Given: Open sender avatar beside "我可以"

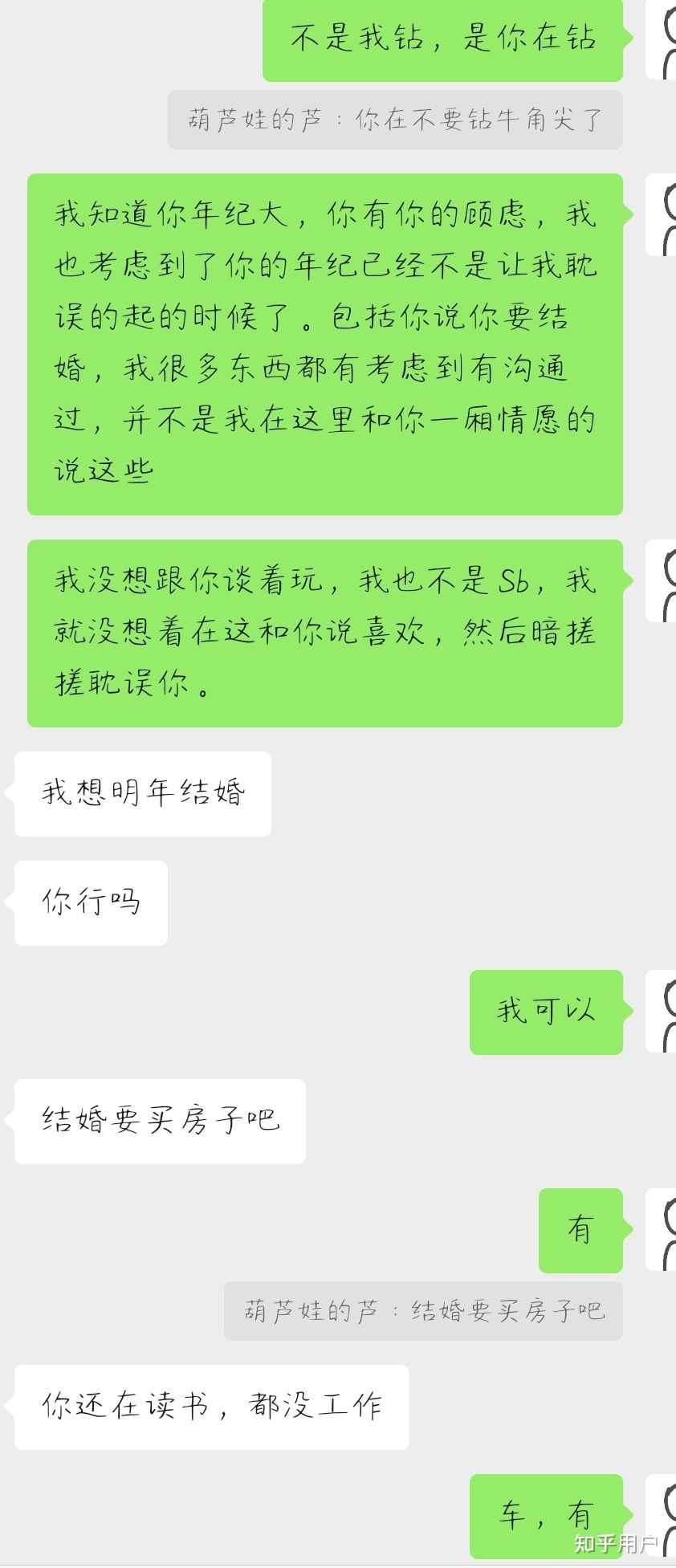Looking at the screenshot, I should pos(662,1011).
